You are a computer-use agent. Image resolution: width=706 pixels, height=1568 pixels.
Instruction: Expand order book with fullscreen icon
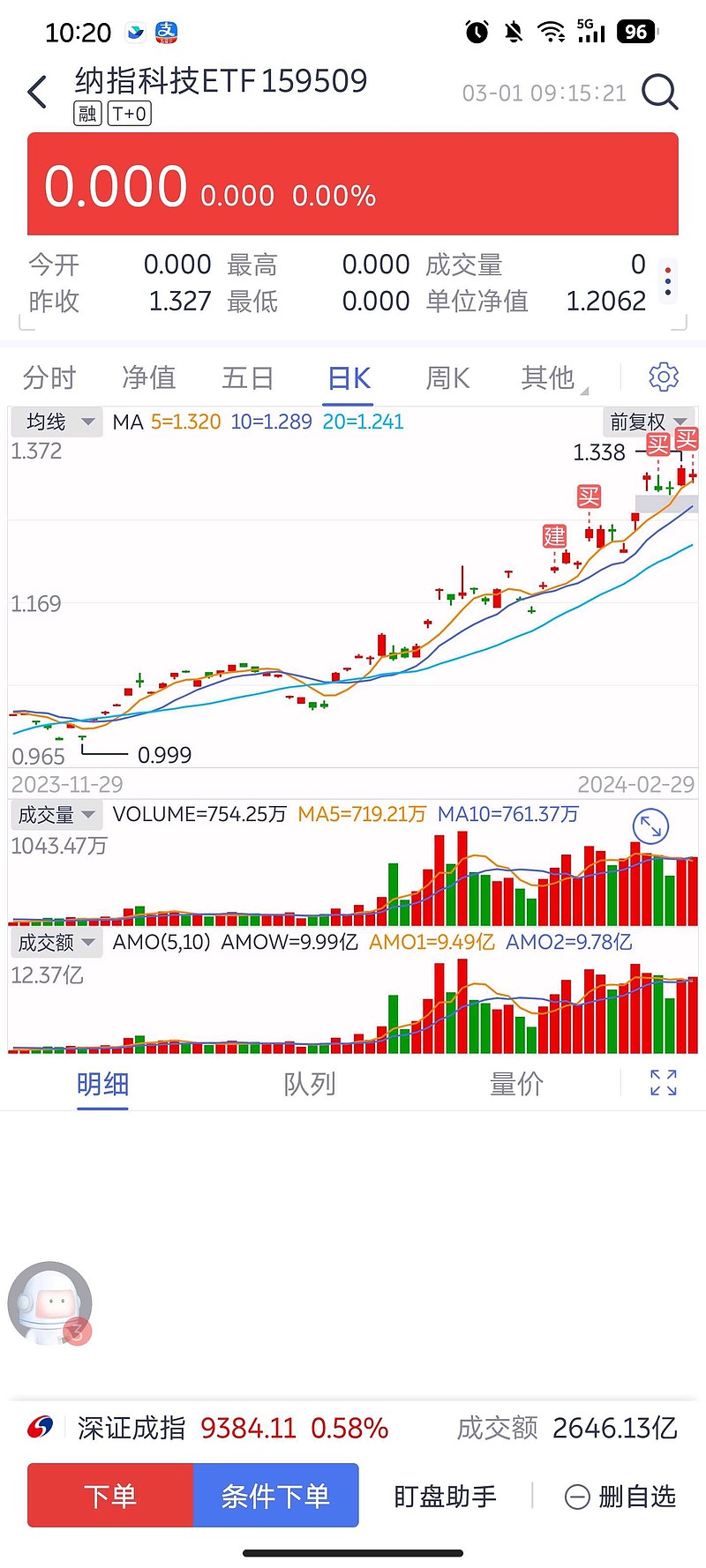coord(663,1083)
